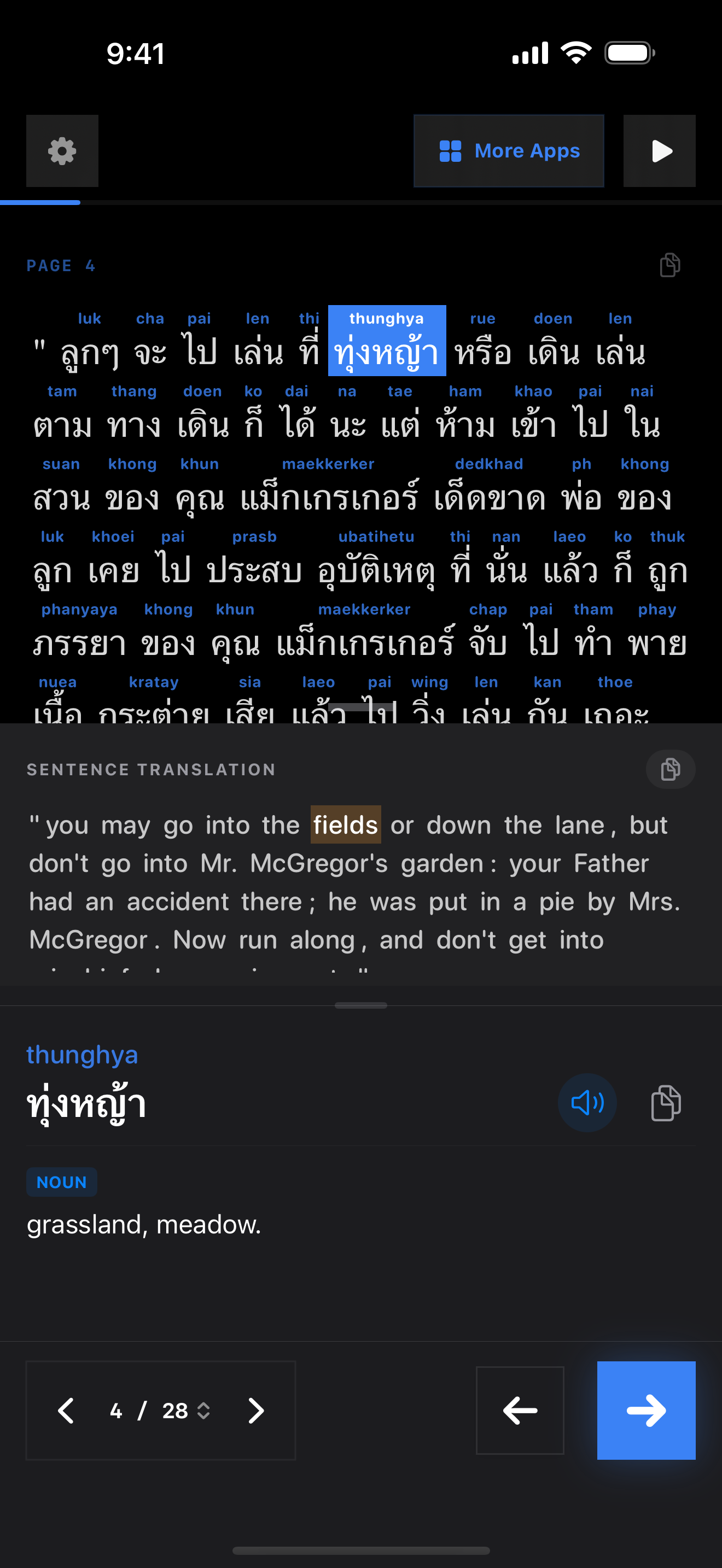Tap the word "fields" in the translation
The width and height of the screenshot is (722, 1568).
tap(345, 826)
